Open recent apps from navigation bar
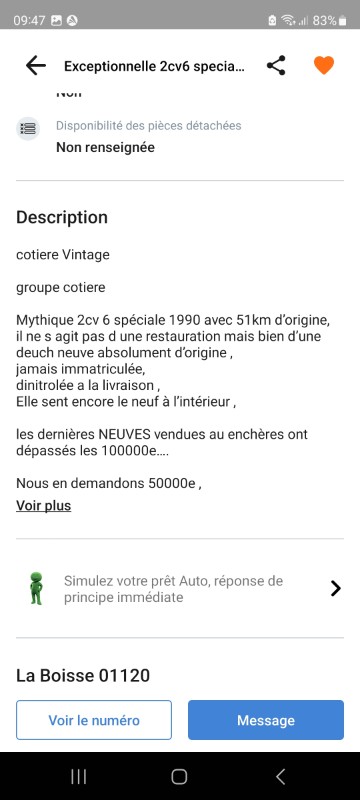This screenshot has width=360, height=800. click(79, 777)
